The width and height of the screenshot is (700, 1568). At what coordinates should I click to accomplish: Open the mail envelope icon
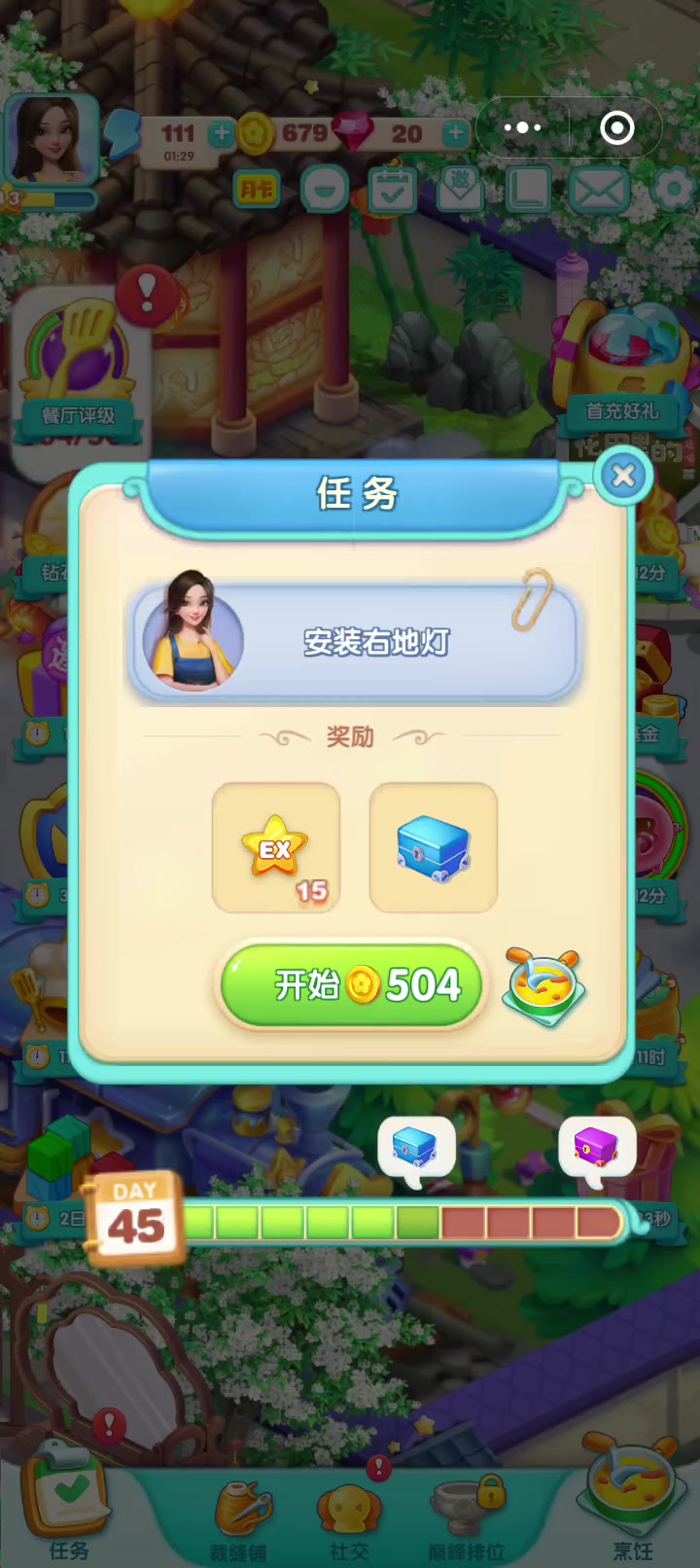click(598, 190)
